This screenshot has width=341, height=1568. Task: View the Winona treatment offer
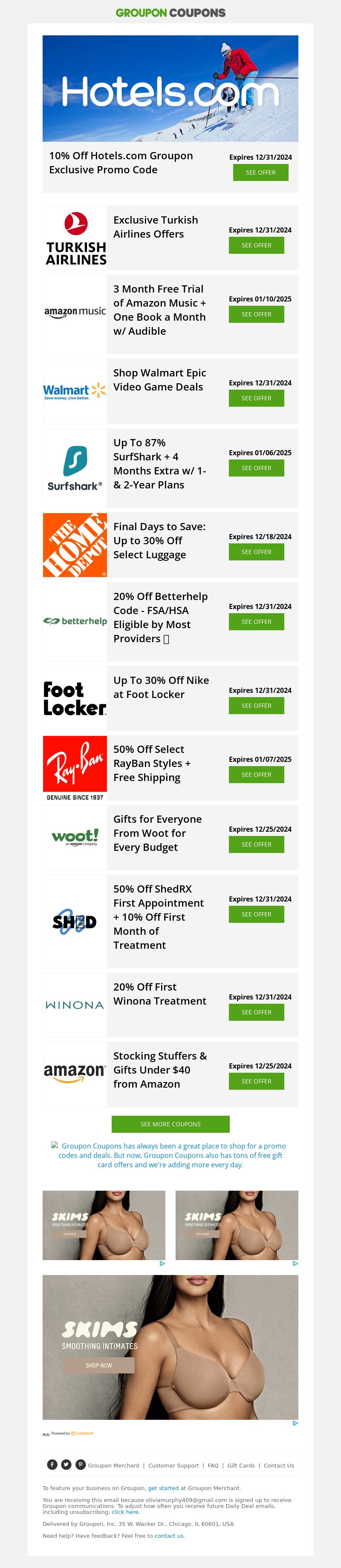click(x=256, y=1012)
